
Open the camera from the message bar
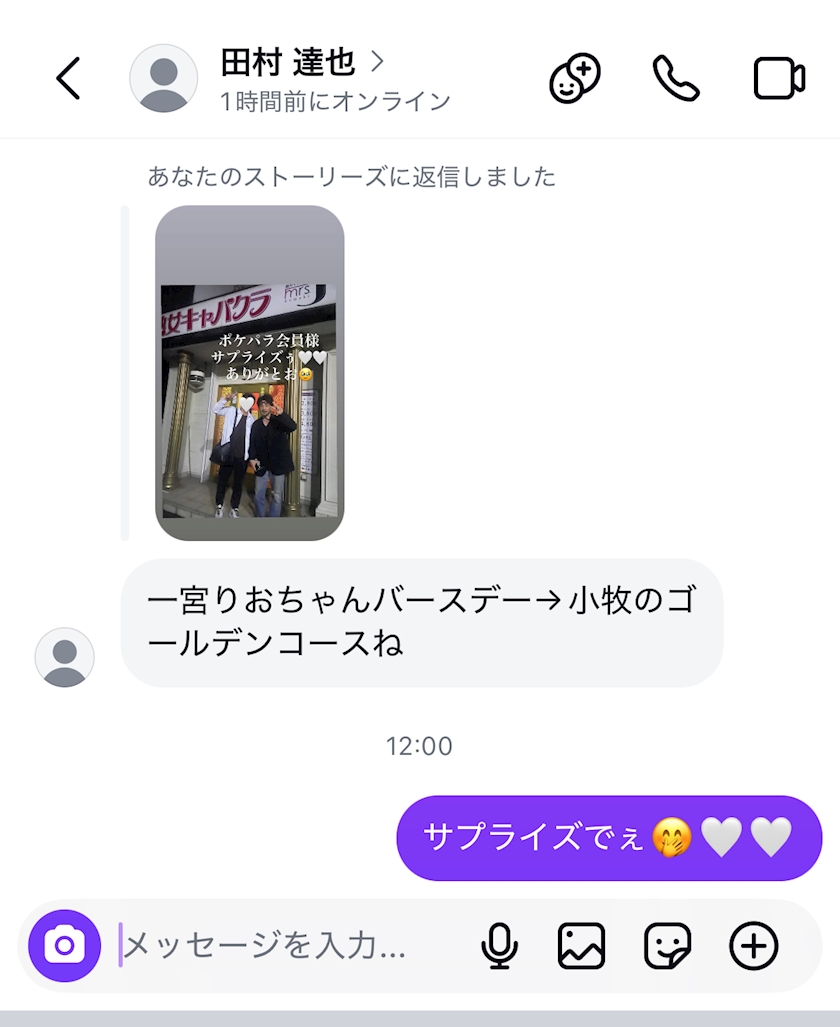65,945
